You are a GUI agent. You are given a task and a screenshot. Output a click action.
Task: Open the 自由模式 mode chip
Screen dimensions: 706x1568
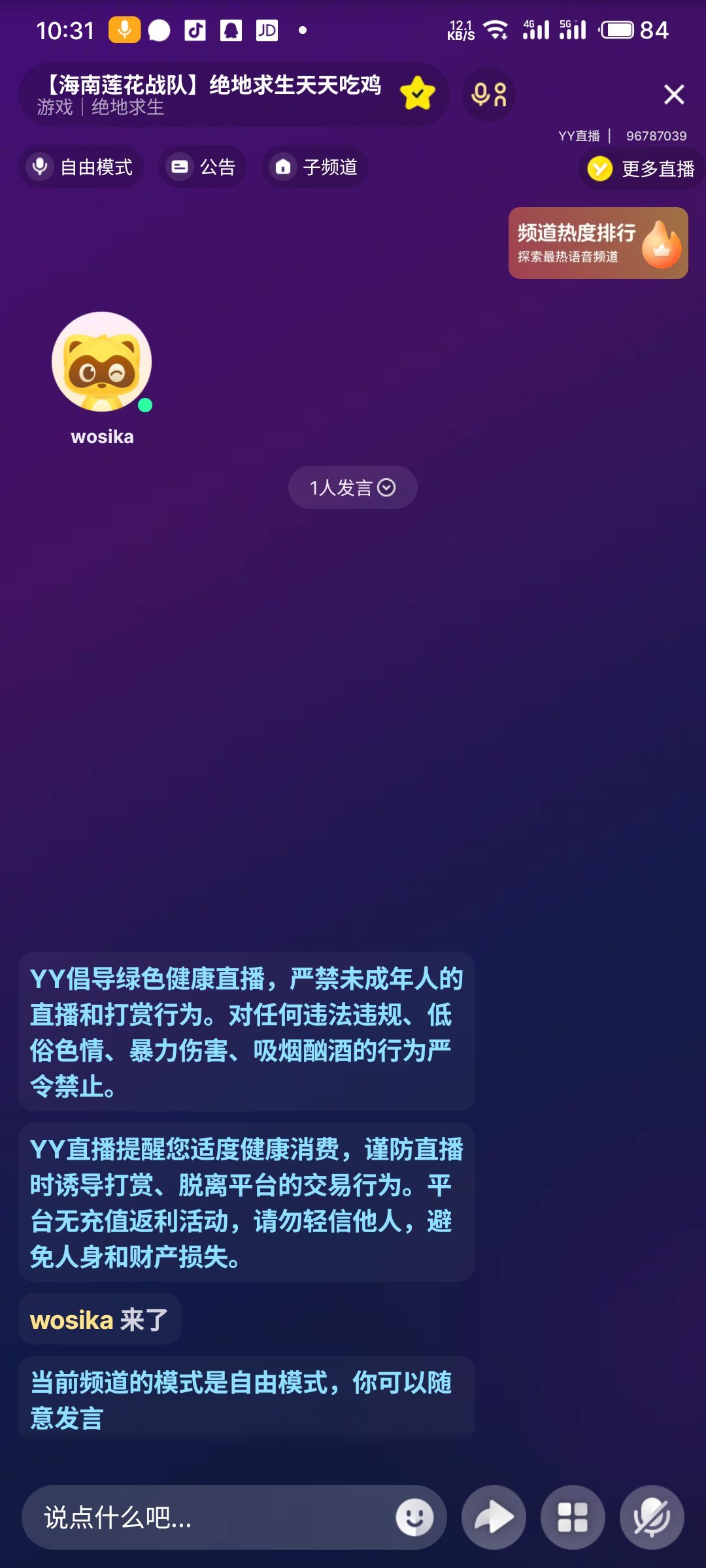(x=81, y=167)
